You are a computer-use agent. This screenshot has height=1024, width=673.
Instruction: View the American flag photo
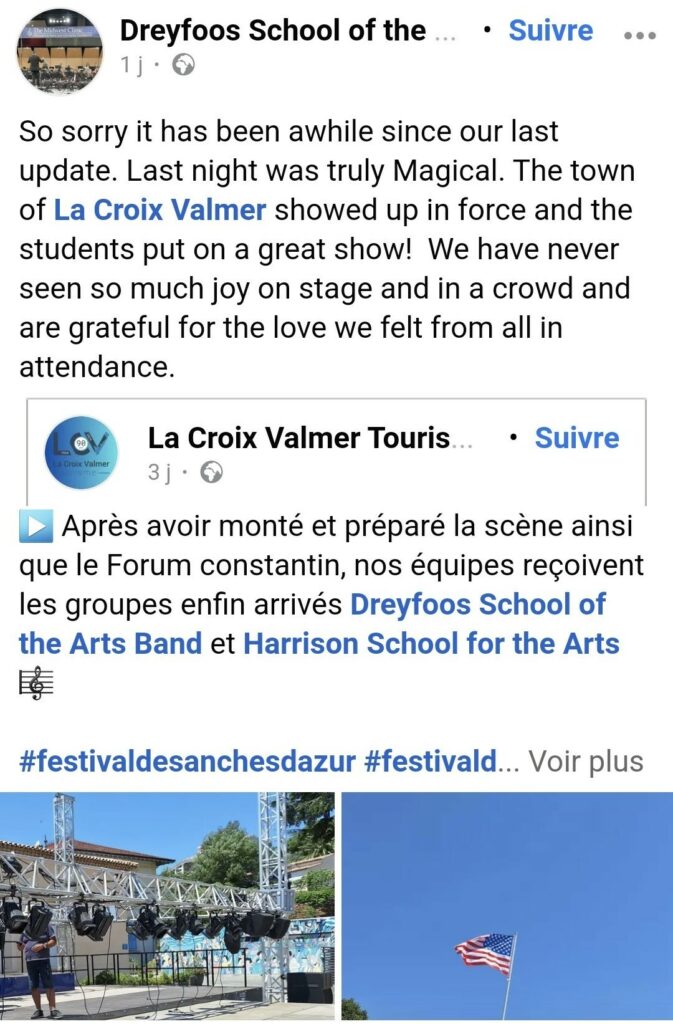507,905
